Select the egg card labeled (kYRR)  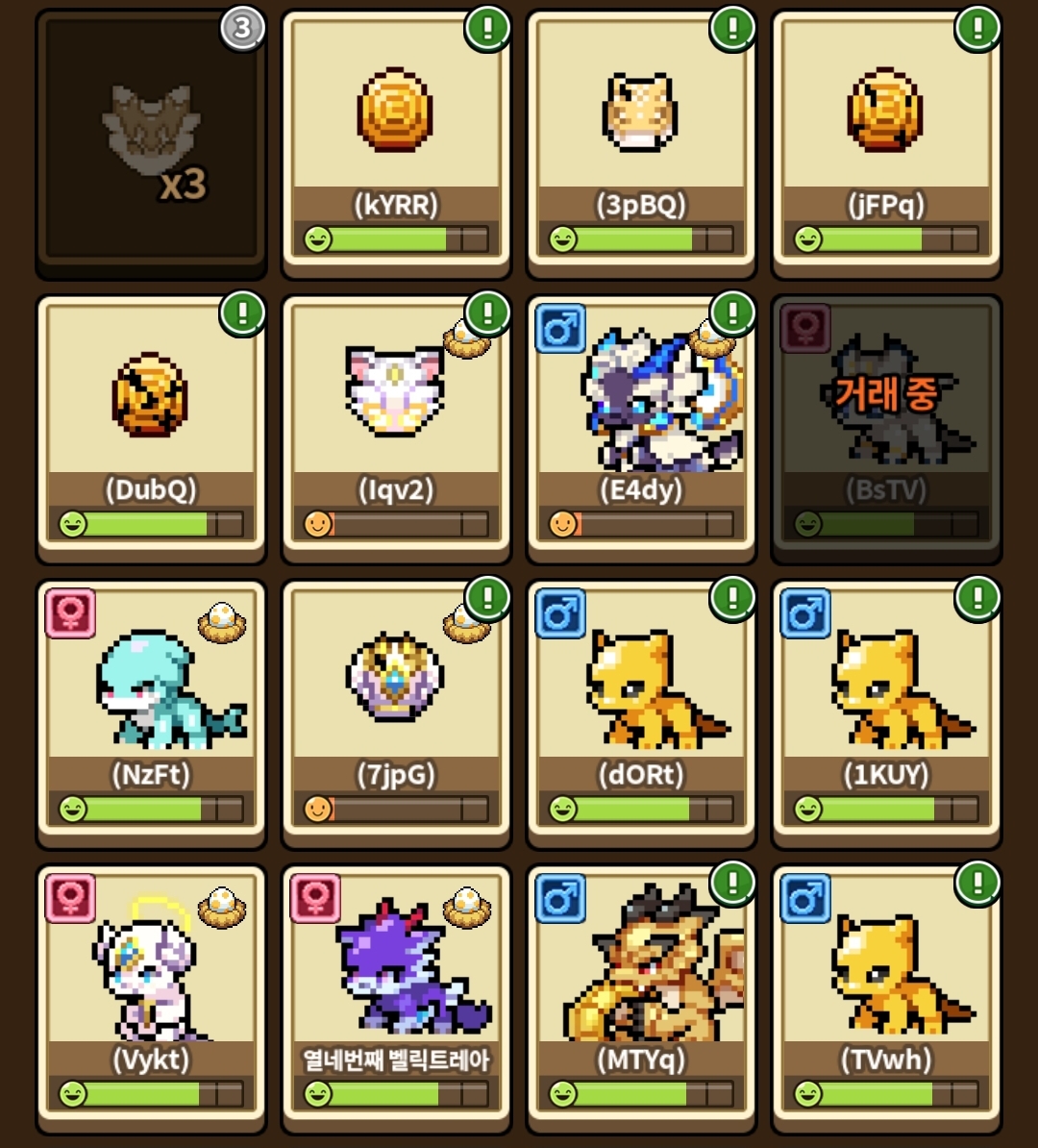[x=396, y=144]
